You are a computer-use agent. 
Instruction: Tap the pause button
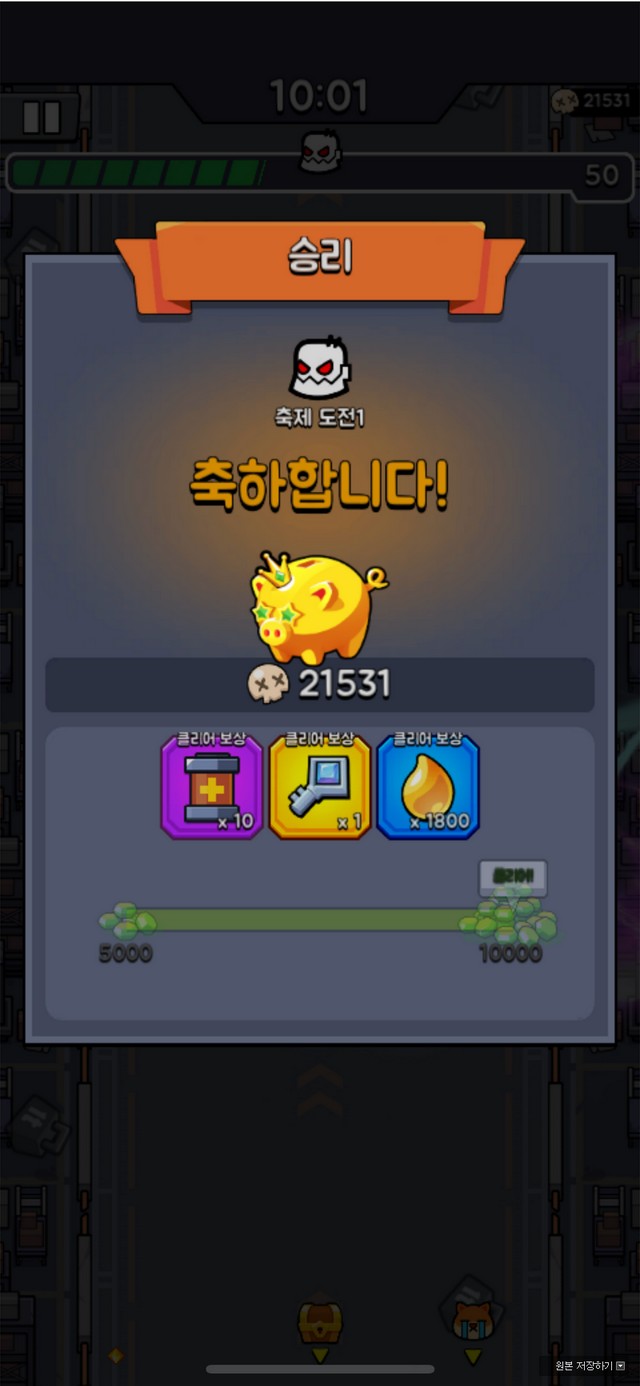[41, 116]
